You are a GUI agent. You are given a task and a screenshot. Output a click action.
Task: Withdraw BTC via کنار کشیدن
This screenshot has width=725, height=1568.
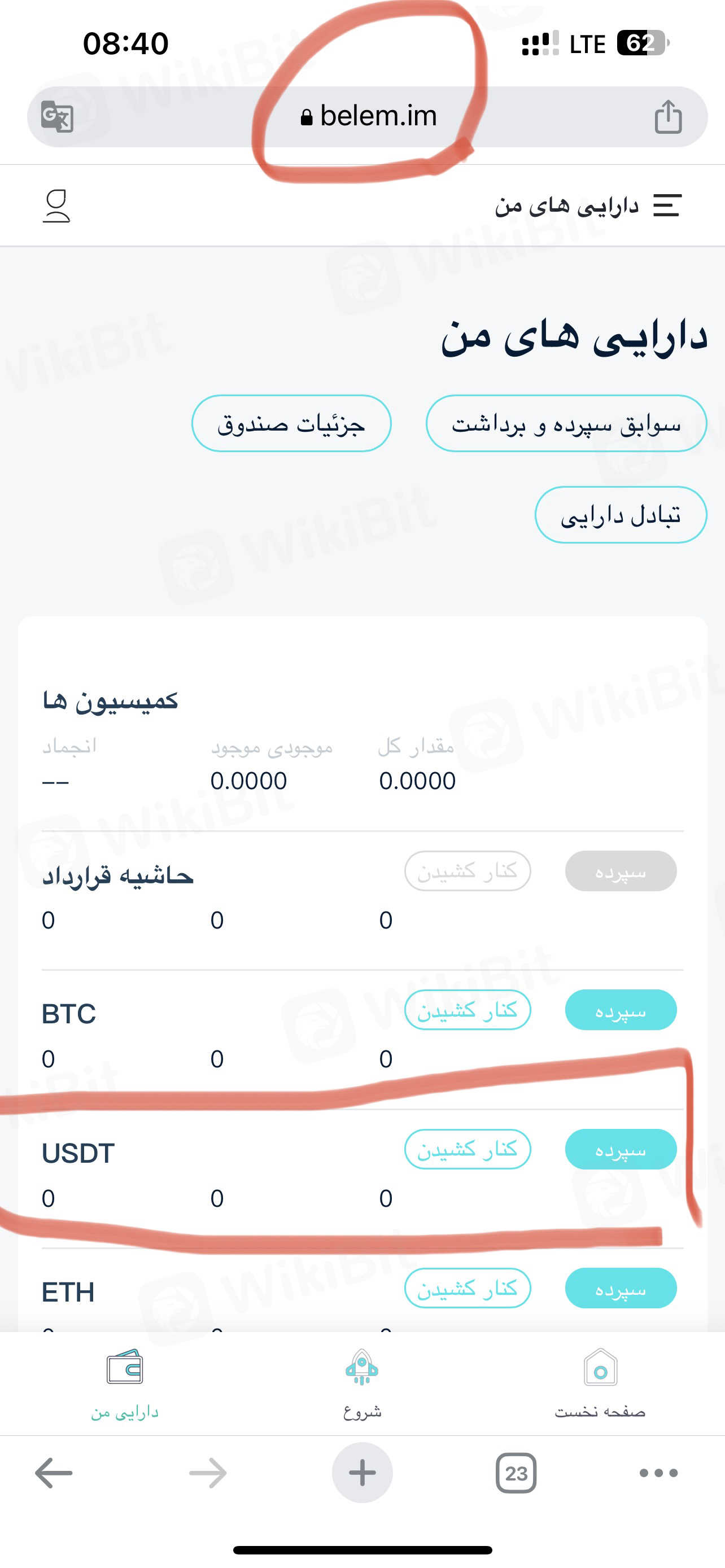pyautogui.click(x=467, y=1010)
